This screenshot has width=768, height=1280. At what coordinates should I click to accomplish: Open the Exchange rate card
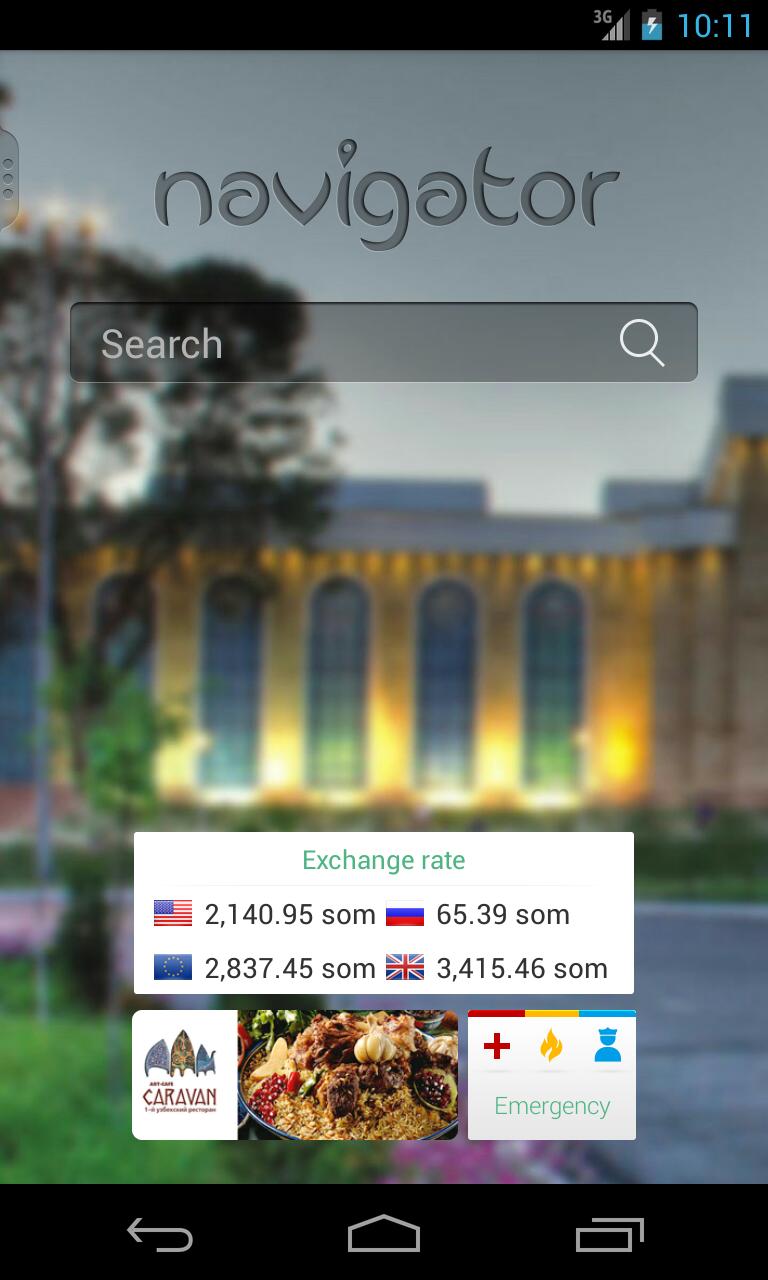click(384, 913)
